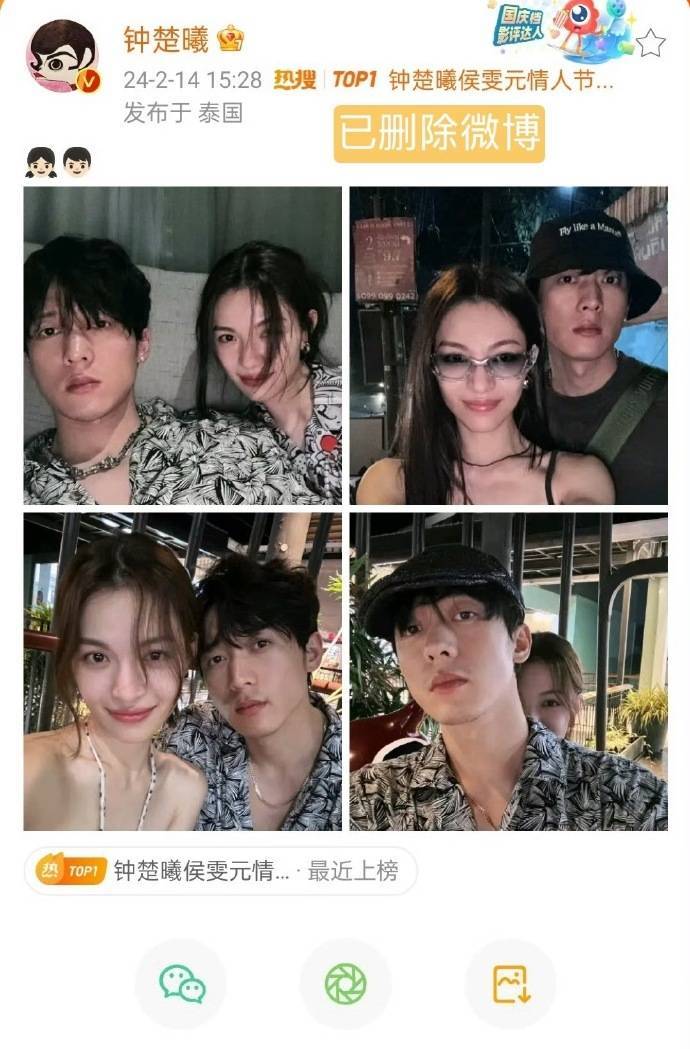Share post to WeChat Moments

click(345, 983)
